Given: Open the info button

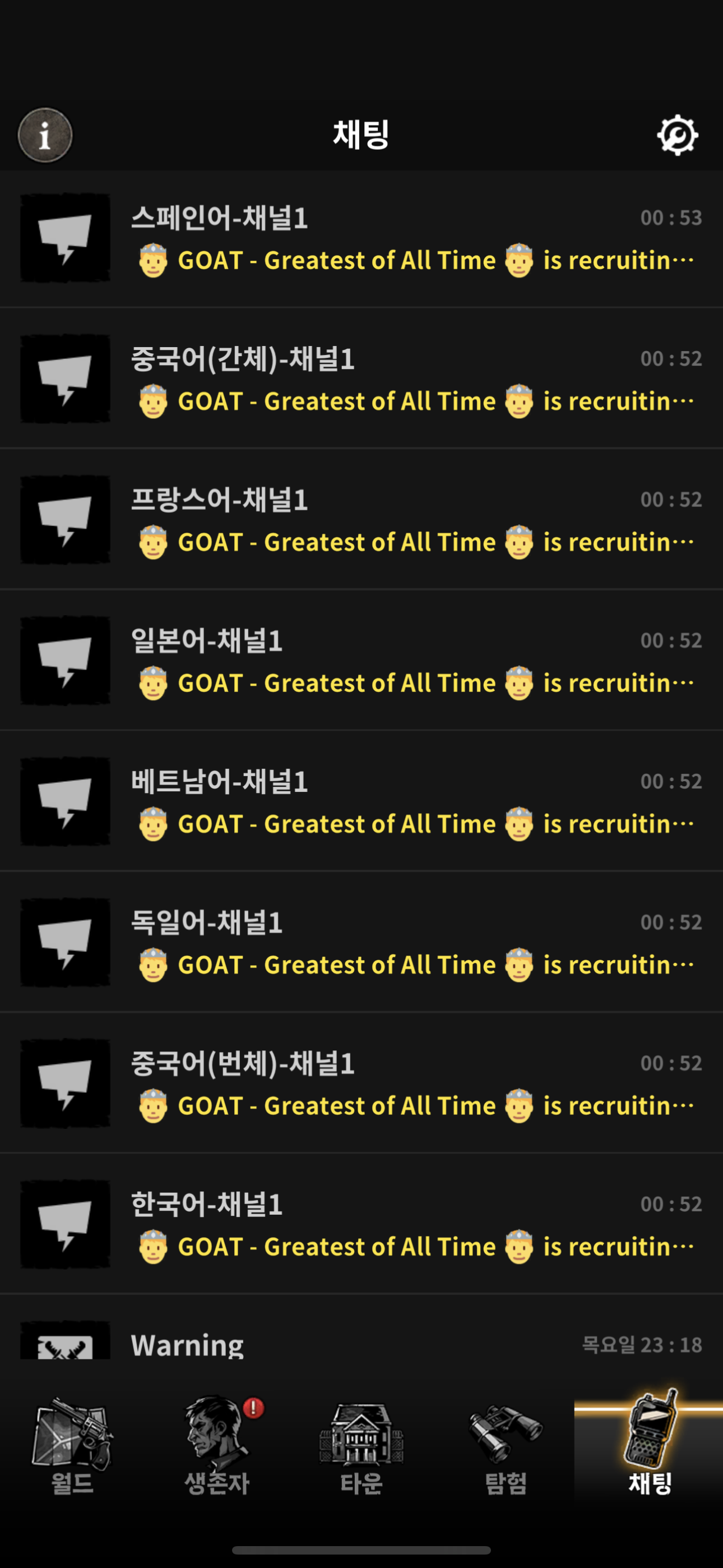Looking at the screenshot, I should (x=45, y=135).
